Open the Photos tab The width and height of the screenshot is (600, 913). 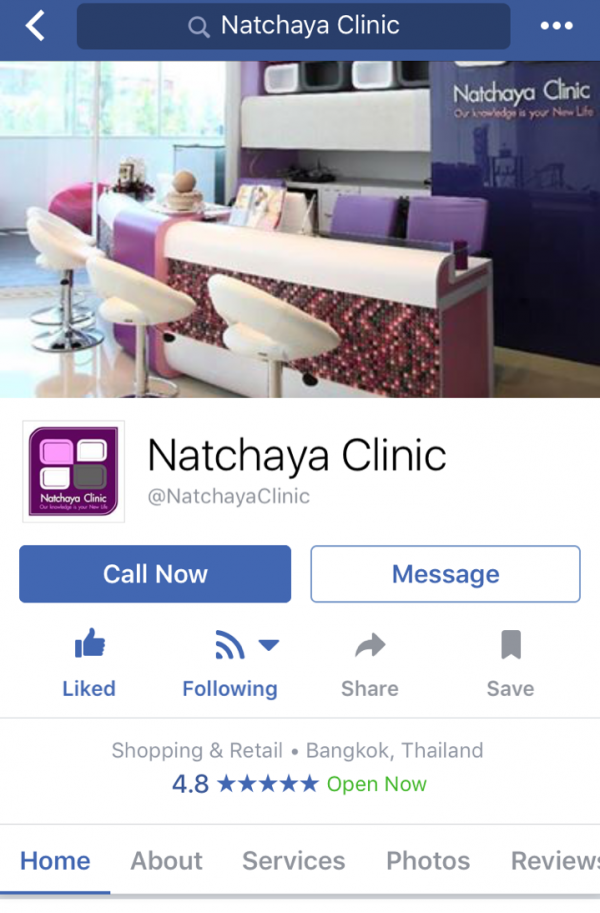coord(428,861)
